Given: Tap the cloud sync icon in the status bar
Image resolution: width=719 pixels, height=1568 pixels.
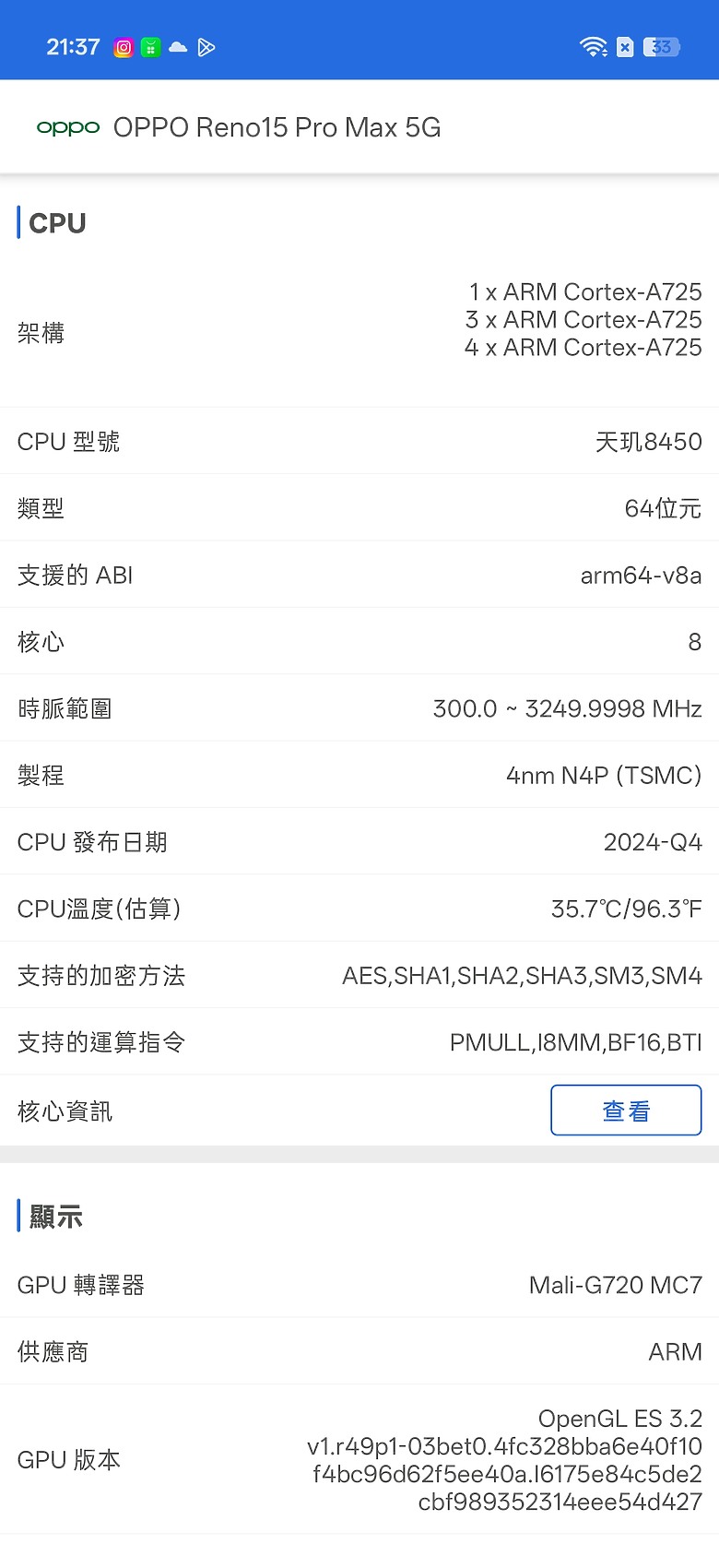Looking at the screenshot, I should (177, 47).
